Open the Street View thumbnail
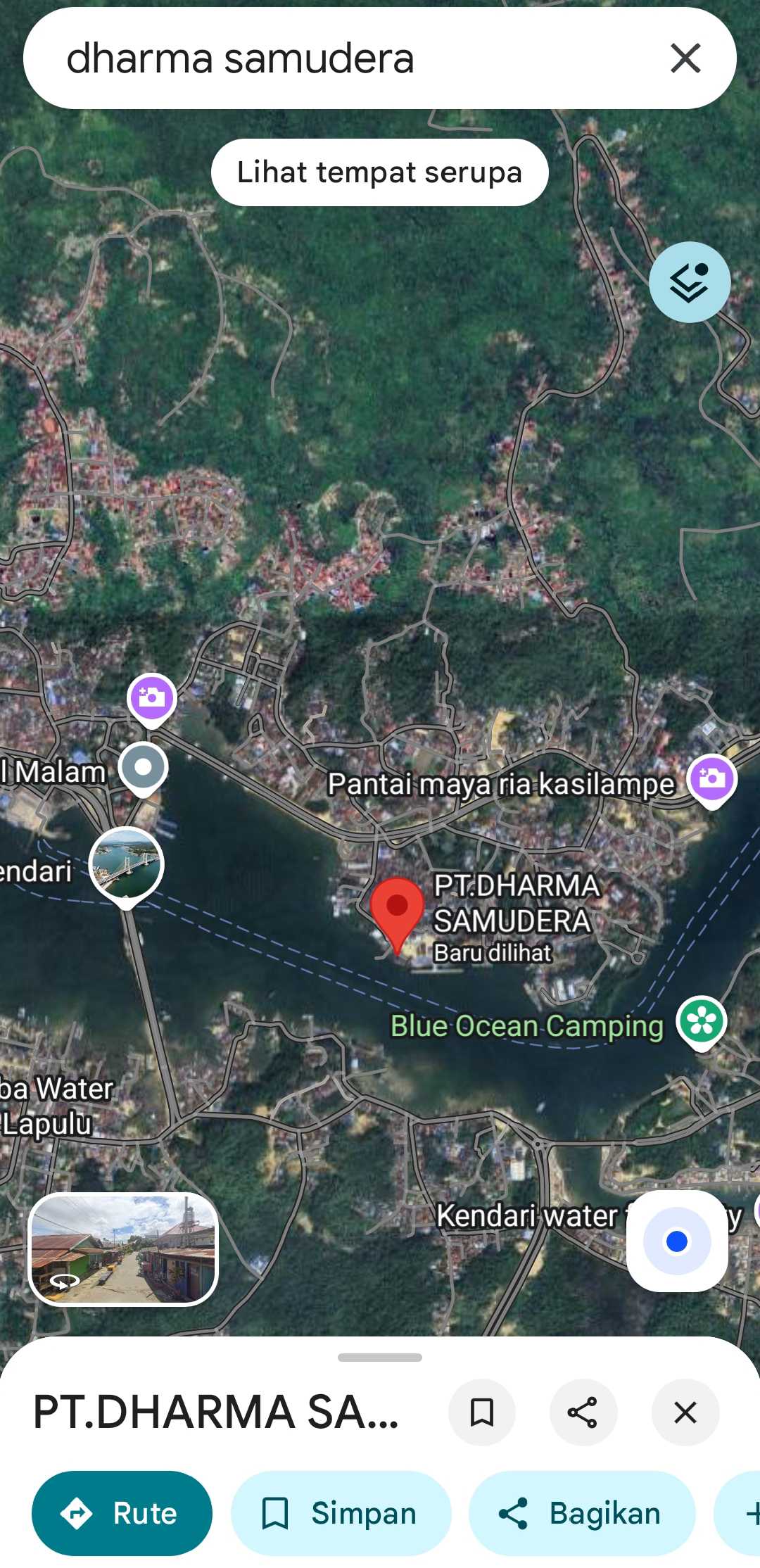The image size is (760, 1568). point(123,1249)
